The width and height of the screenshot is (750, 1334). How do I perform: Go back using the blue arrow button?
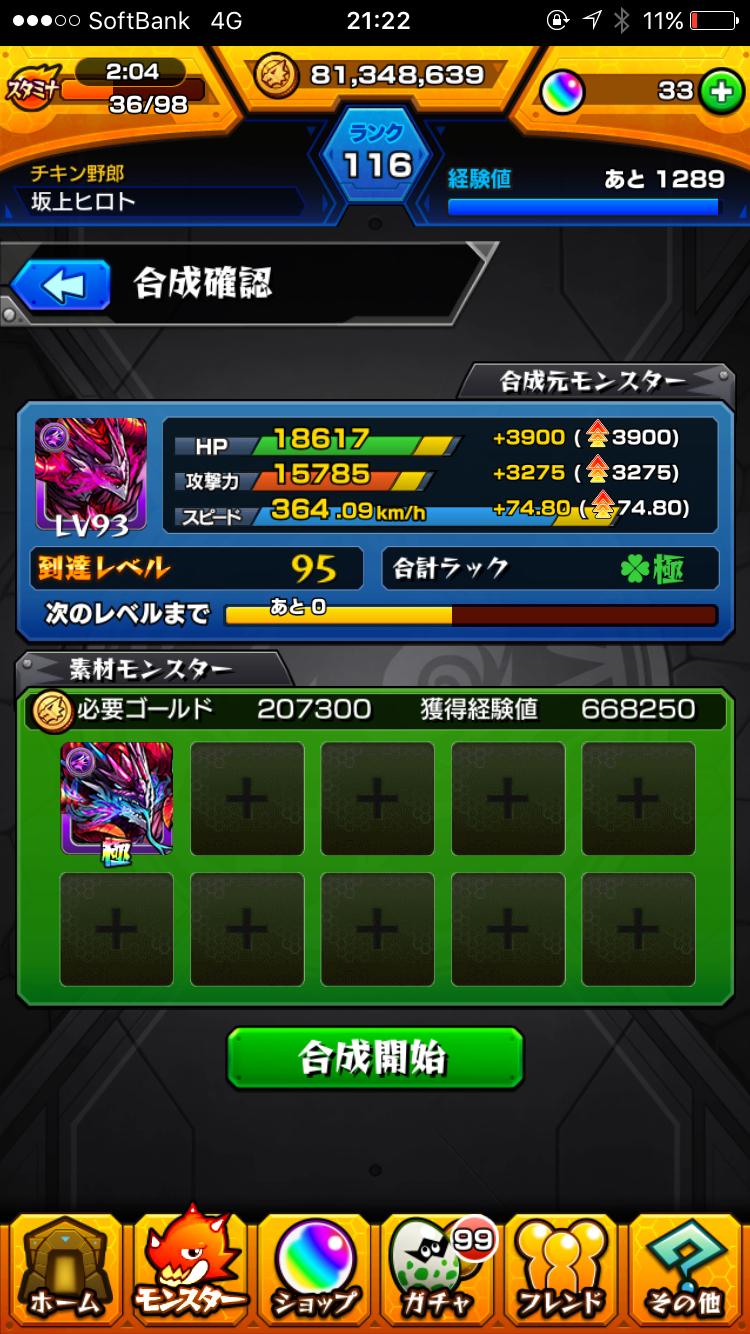click(x=60, y=287)
